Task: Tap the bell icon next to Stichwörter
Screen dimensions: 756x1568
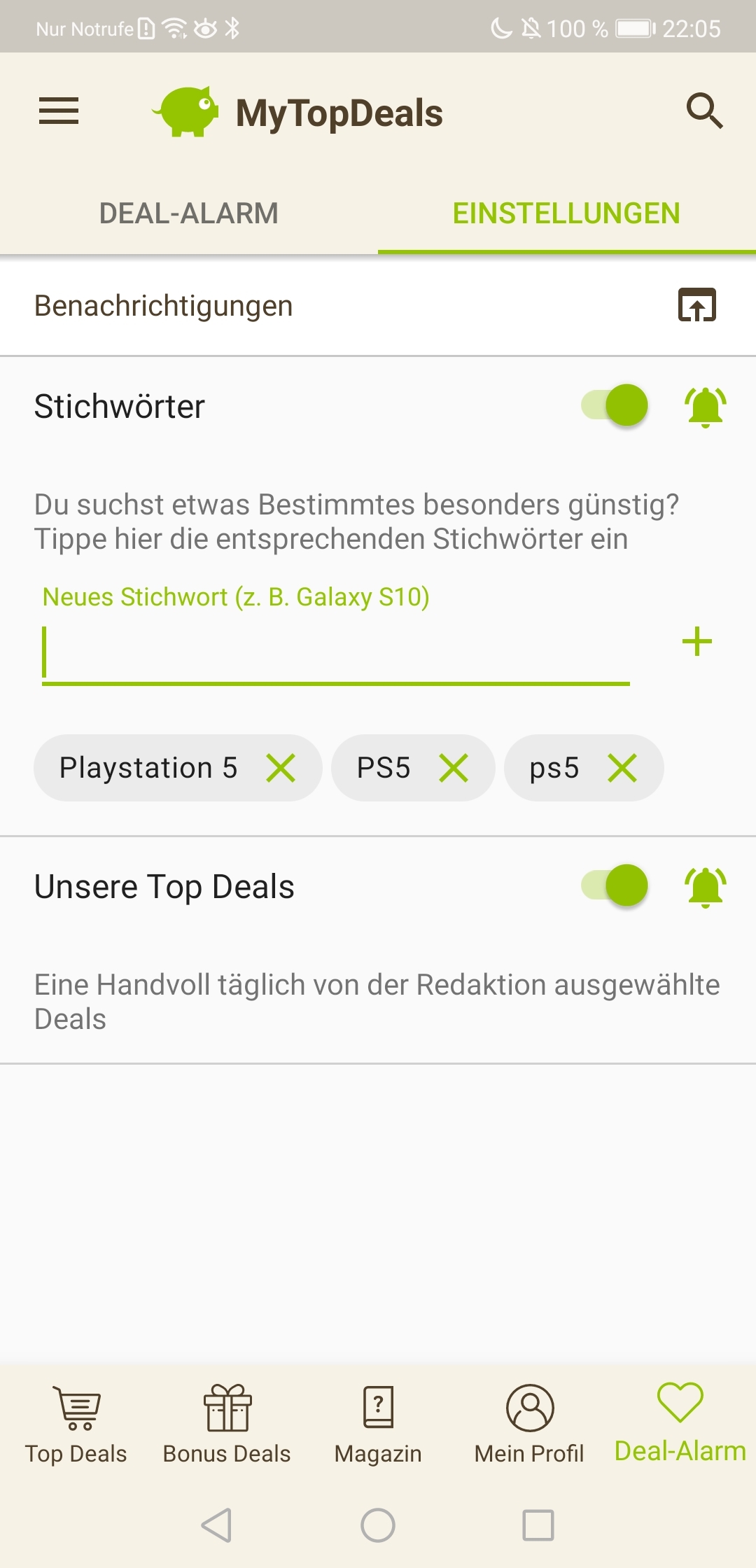Action: 705,407
